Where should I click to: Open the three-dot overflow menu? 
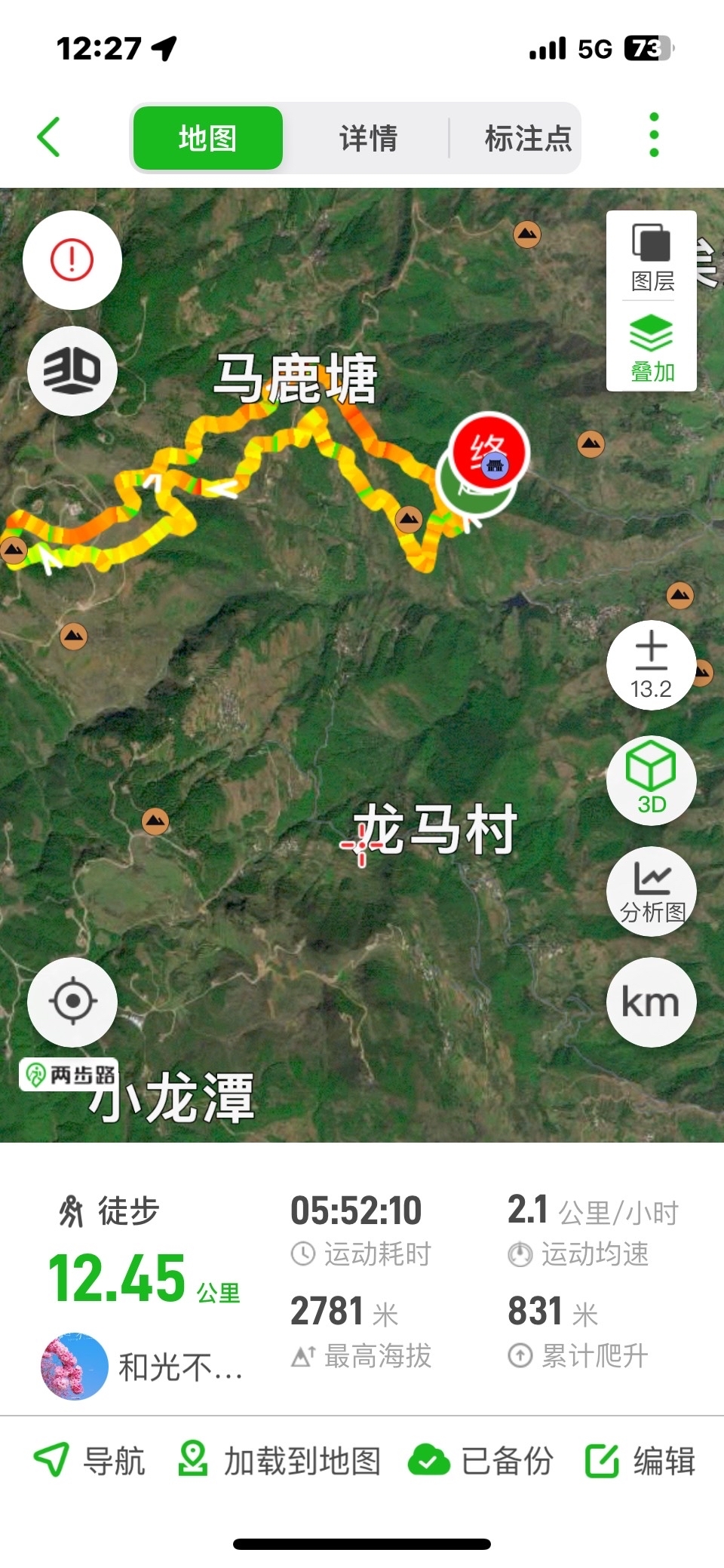[653, 136]
